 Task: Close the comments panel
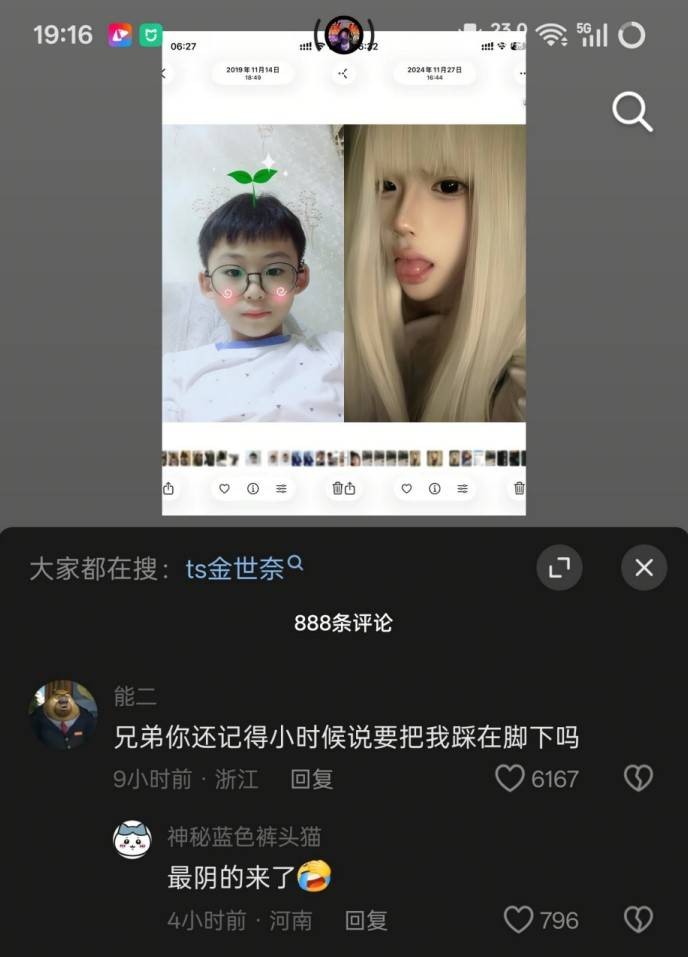coord(643,568)
